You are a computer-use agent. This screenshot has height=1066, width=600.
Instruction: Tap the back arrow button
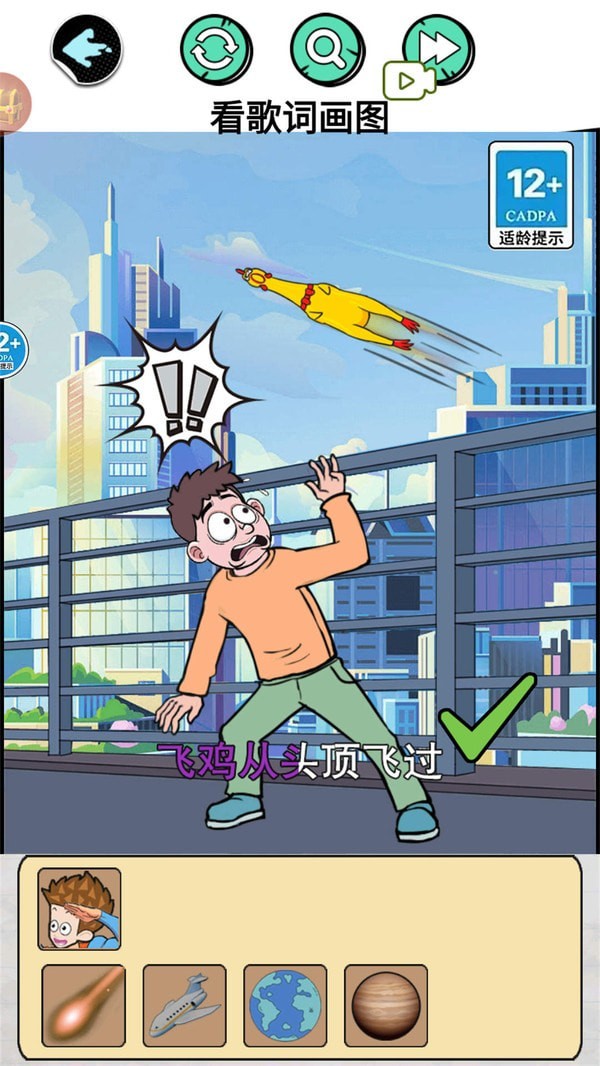(x=87, y=46)
